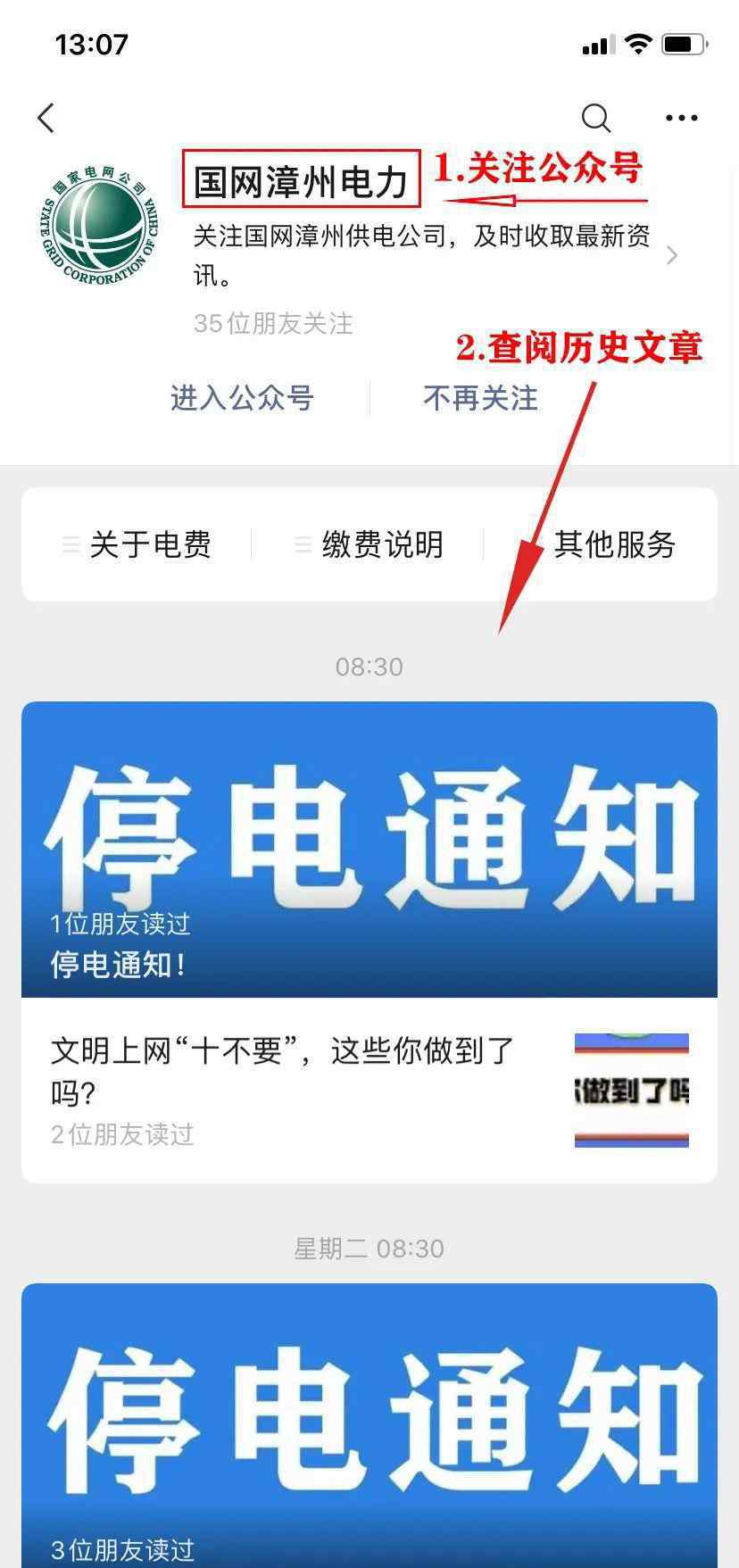Open the 缴费说明 menu
Image resolution: width=739 pixels, height=1568 pixels.
pos(369,544)
